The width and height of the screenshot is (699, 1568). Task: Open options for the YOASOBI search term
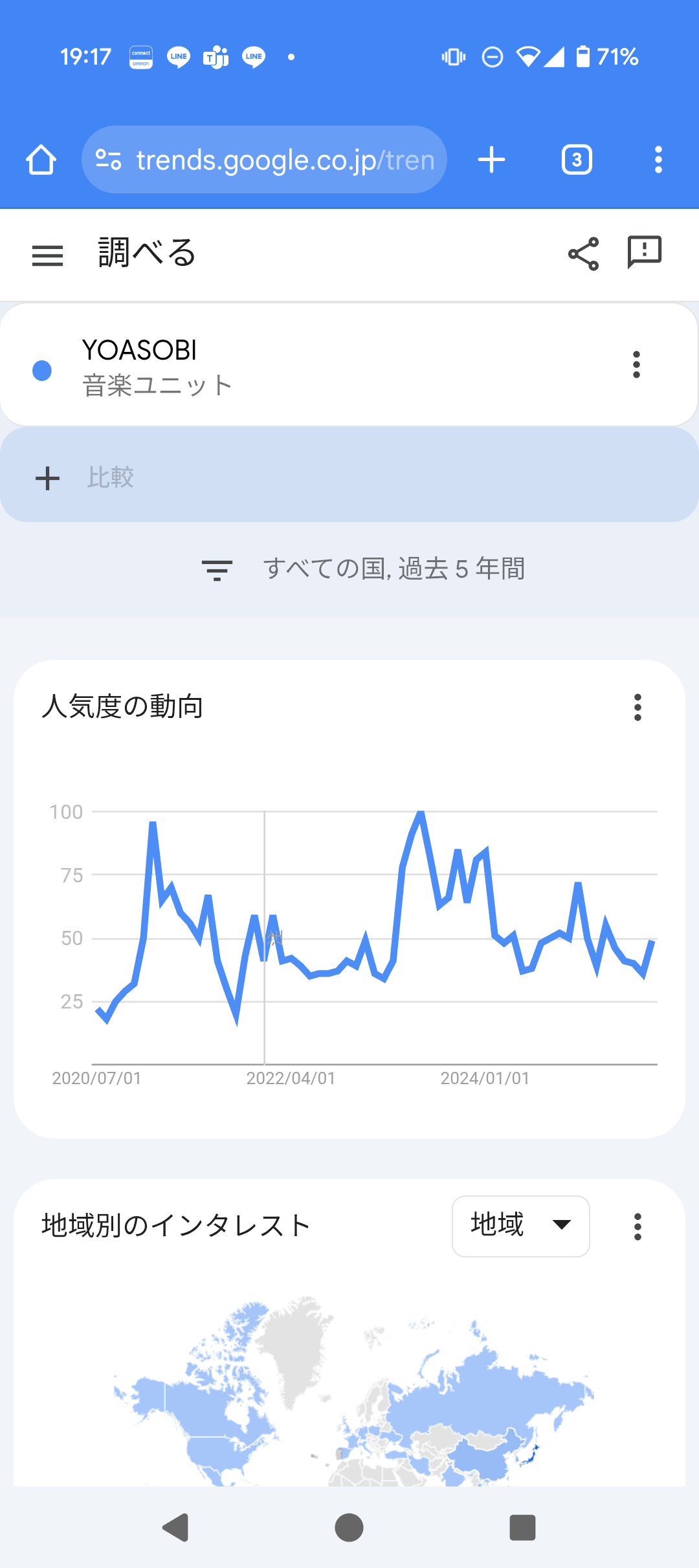coord(636,365)
